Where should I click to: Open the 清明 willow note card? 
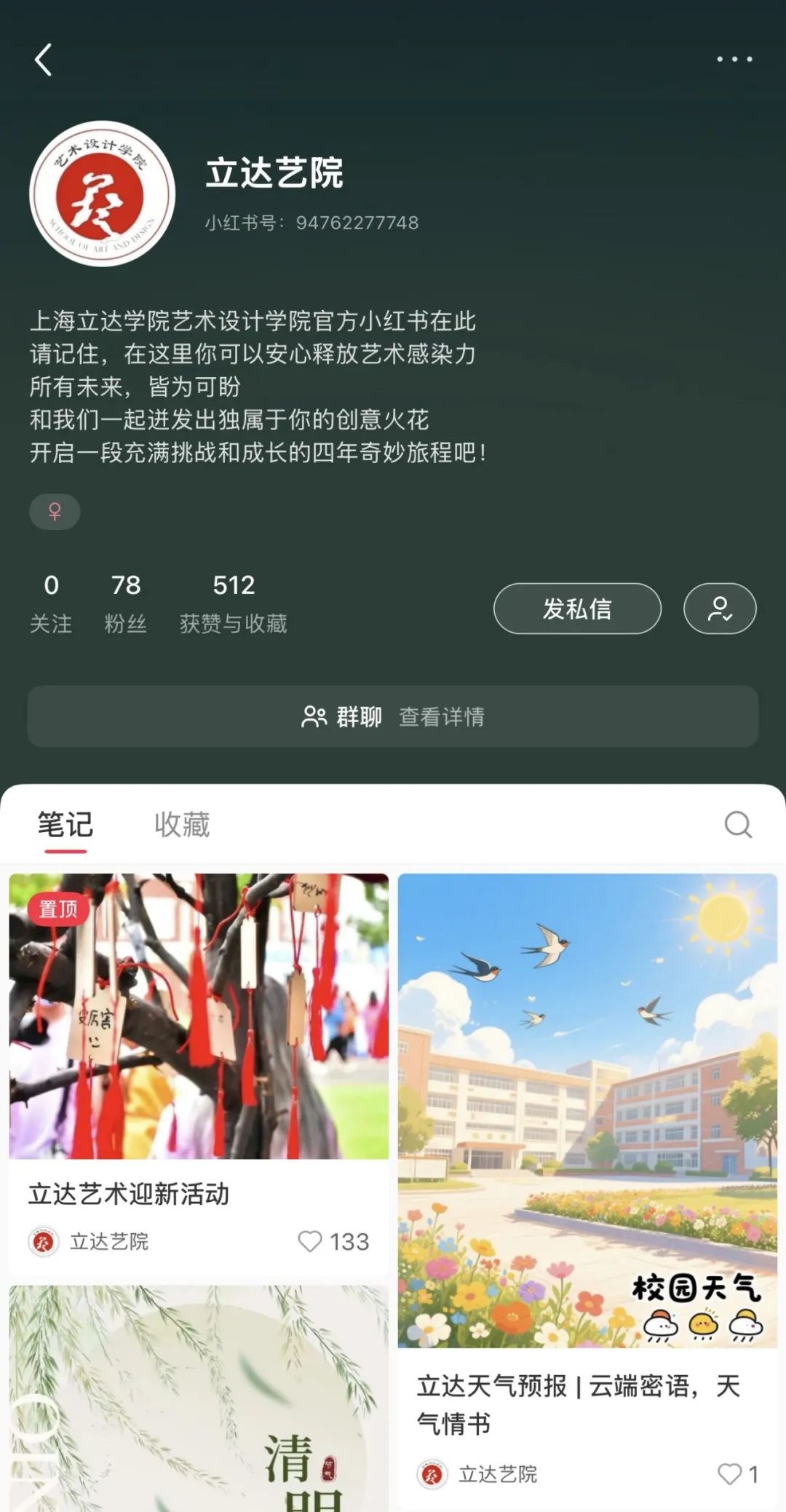coord(198,1398)
